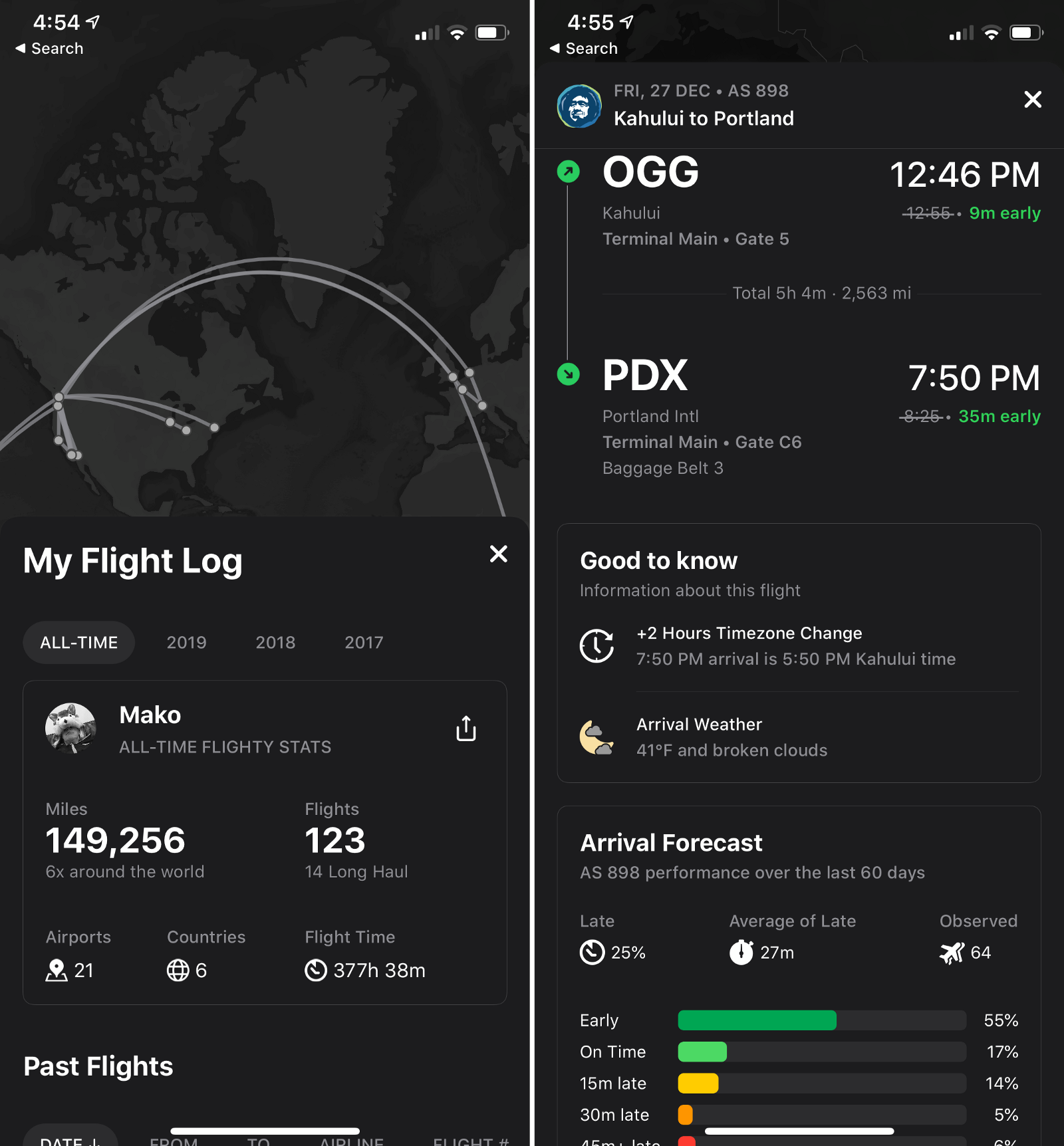Close the My Flight Log panel
The image size is (1064, 1146).
point(498,554)
